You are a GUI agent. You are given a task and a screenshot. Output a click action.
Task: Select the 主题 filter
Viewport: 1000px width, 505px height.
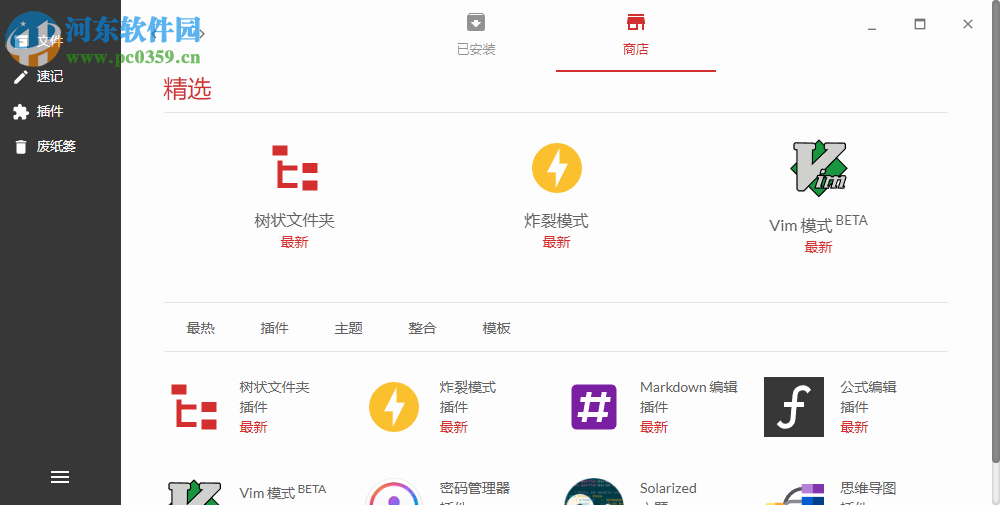(x=348, y=328)
